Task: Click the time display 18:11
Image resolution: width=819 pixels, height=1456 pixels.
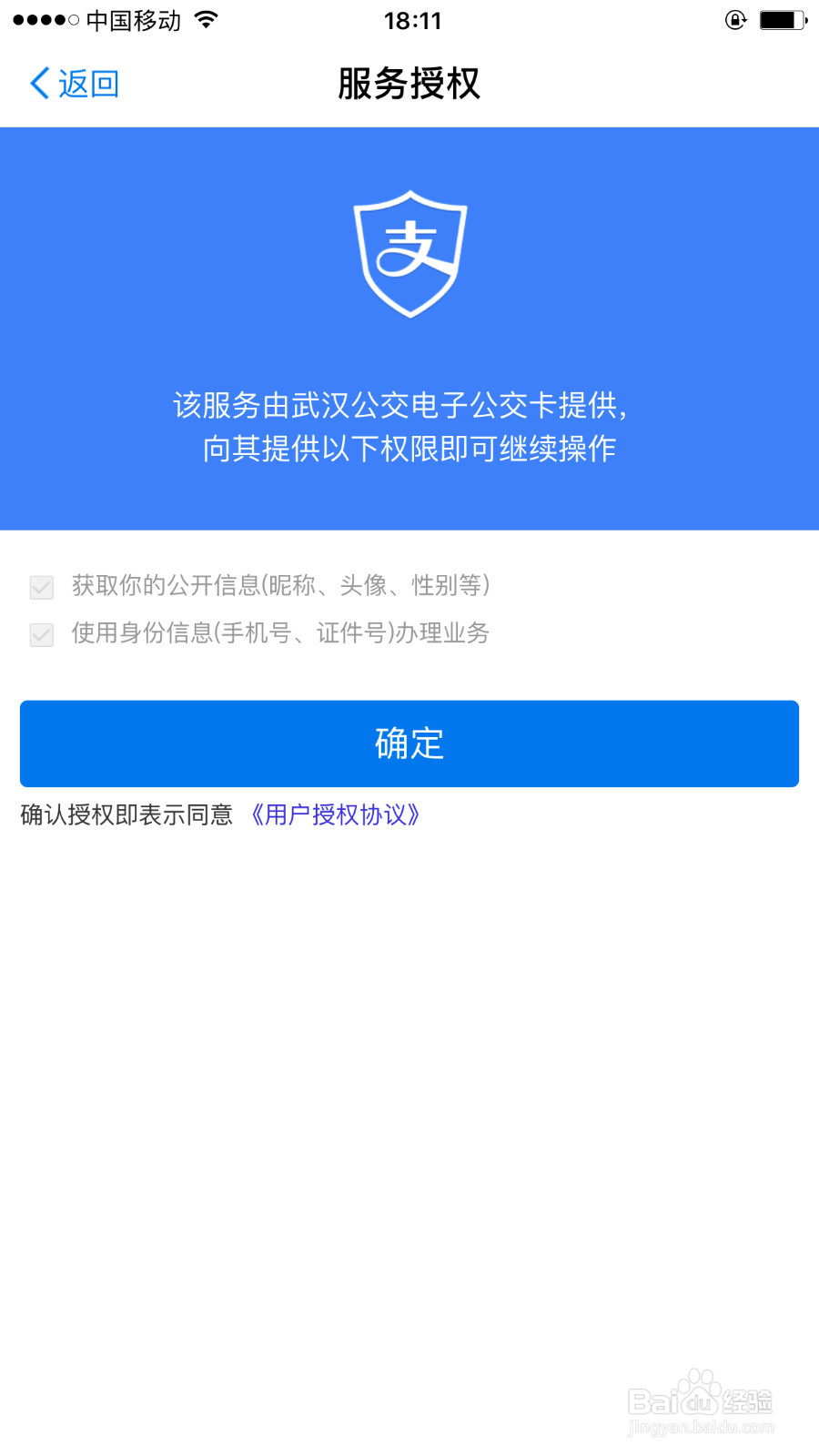Action: click(414, 19)
